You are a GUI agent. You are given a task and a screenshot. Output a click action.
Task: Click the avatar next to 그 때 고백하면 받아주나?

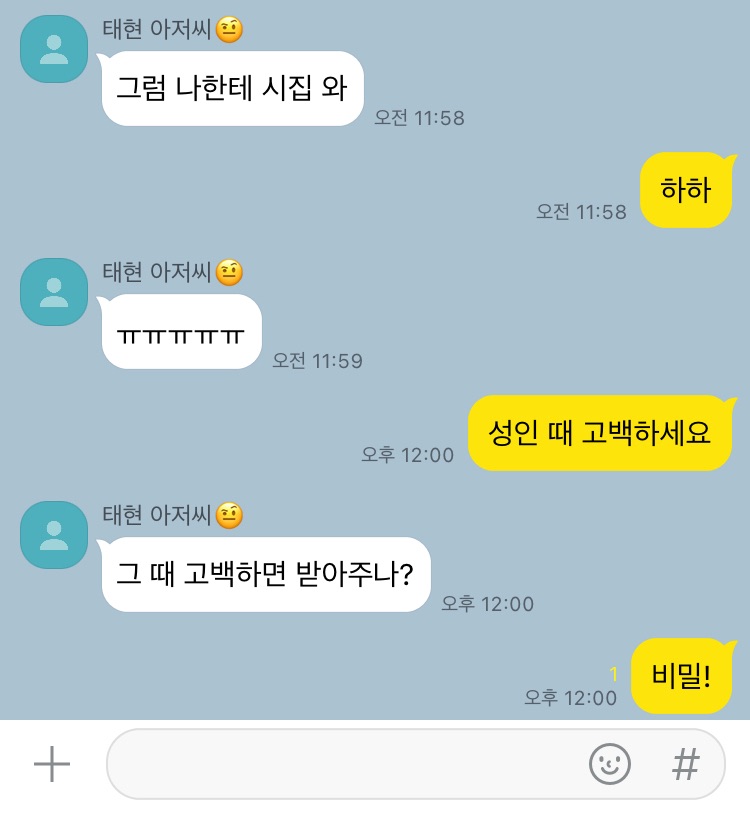53,535
